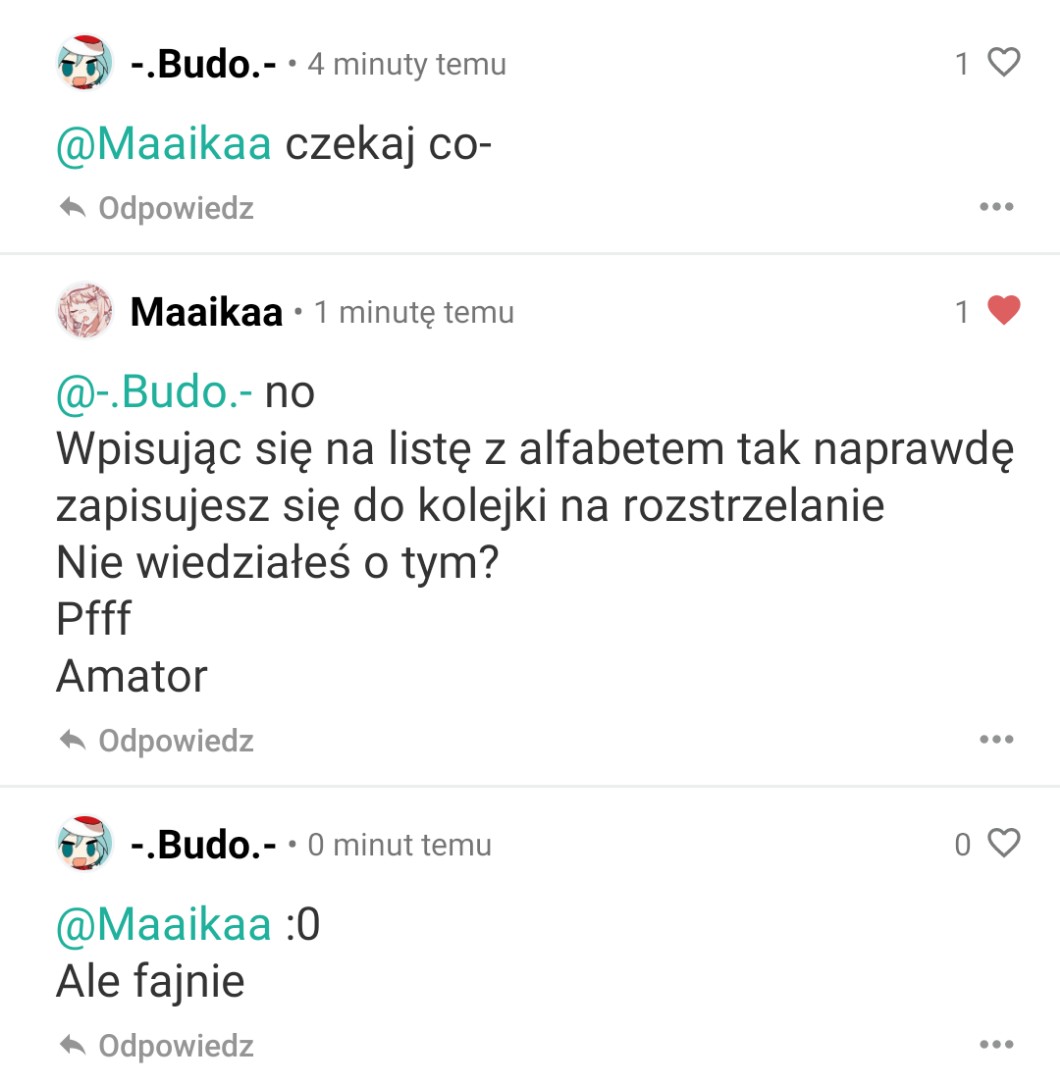The image size is (1060, 1082).
Task: Open Maaikaa's avatar picture
Action: (84, 311)
